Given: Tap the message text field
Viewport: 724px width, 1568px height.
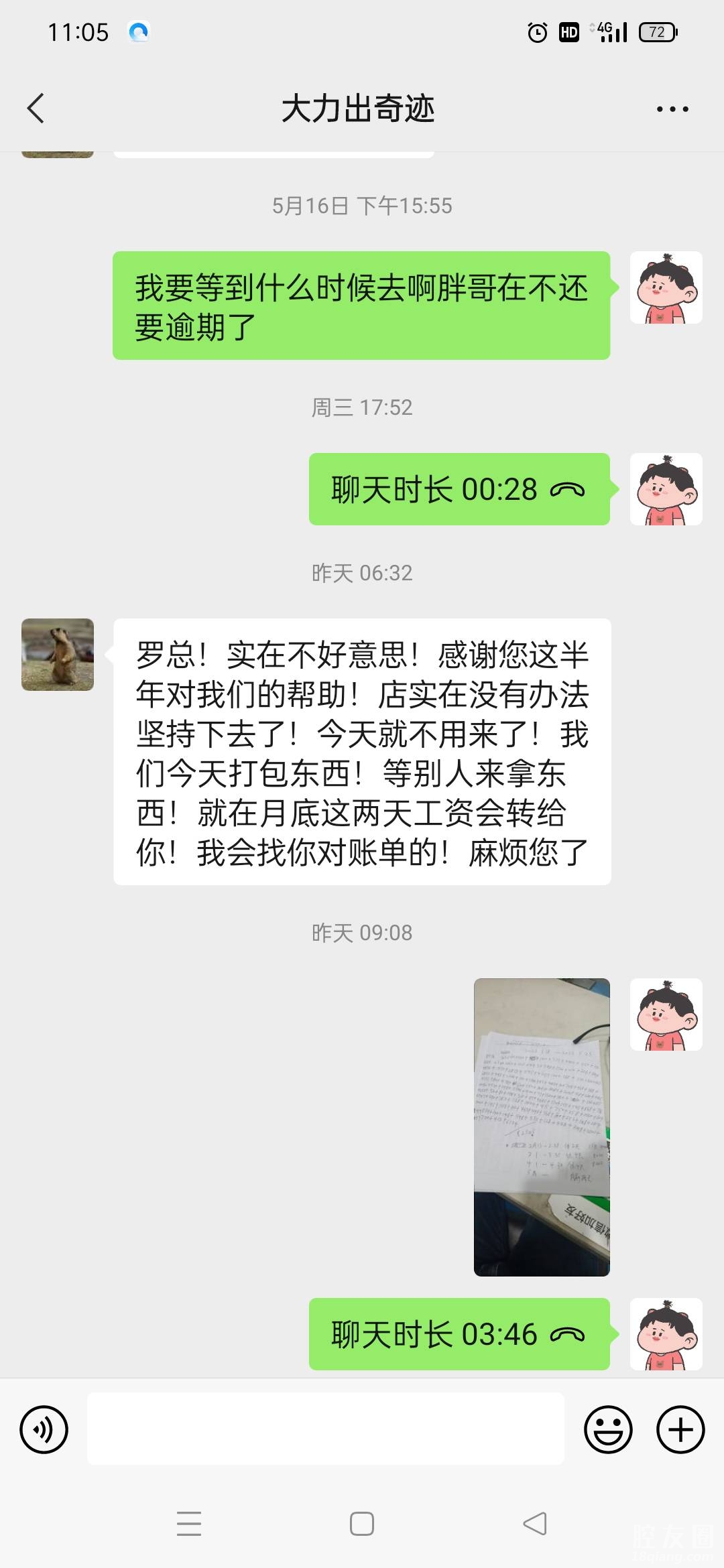Looking at the screenshot, I should (x=325, y=1429).
